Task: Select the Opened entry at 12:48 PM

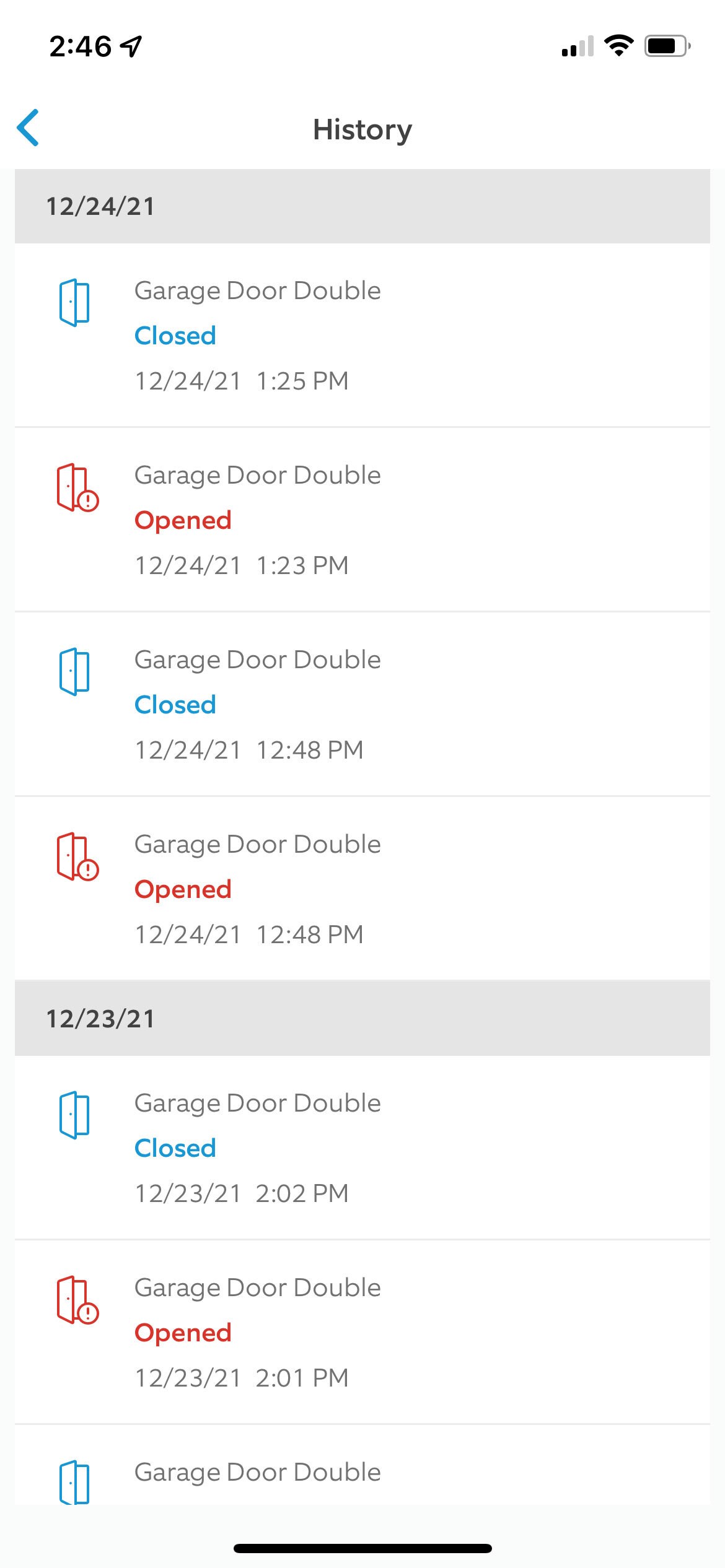Action: [x=362, y=888]
